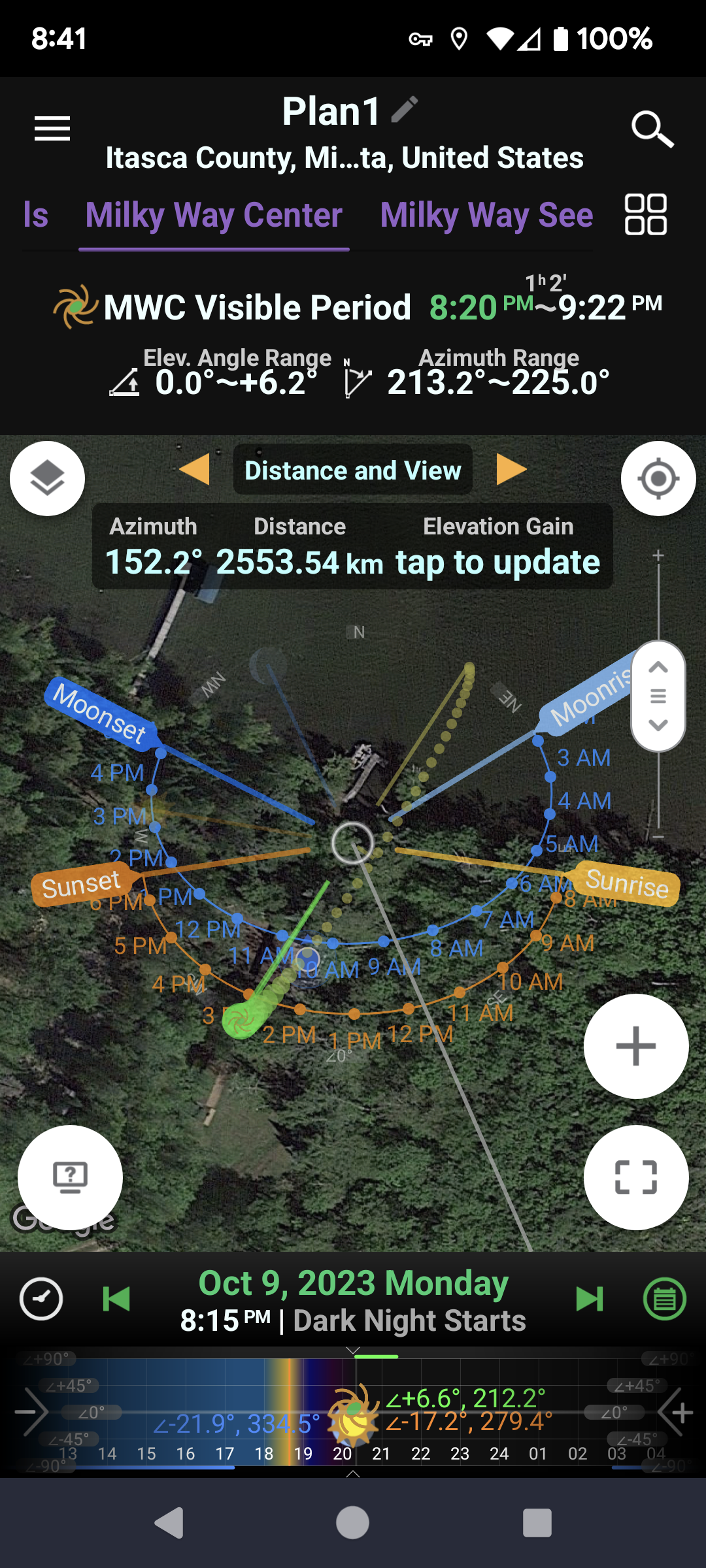Tap the round plus button on map
Screen dimensions: 706x1568
point(636,1046)
